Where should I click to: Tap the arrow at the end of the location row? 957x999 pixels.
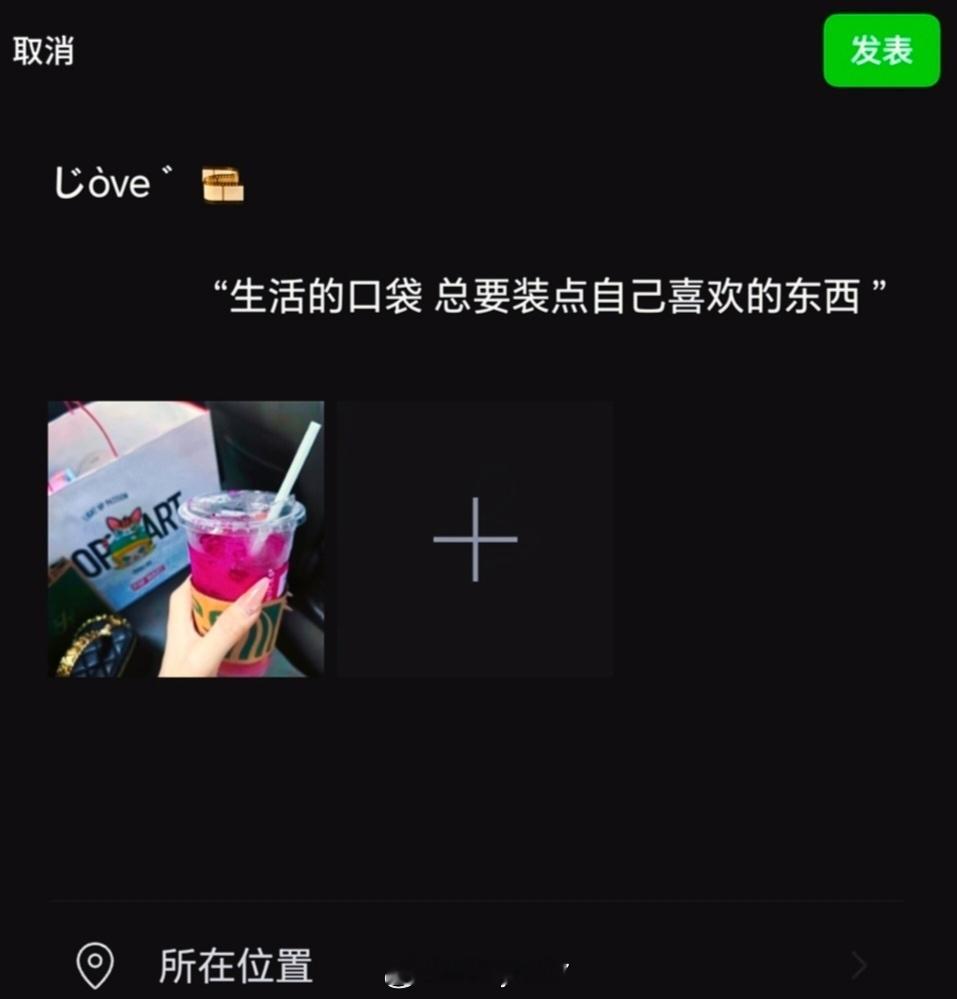[857, 964]
